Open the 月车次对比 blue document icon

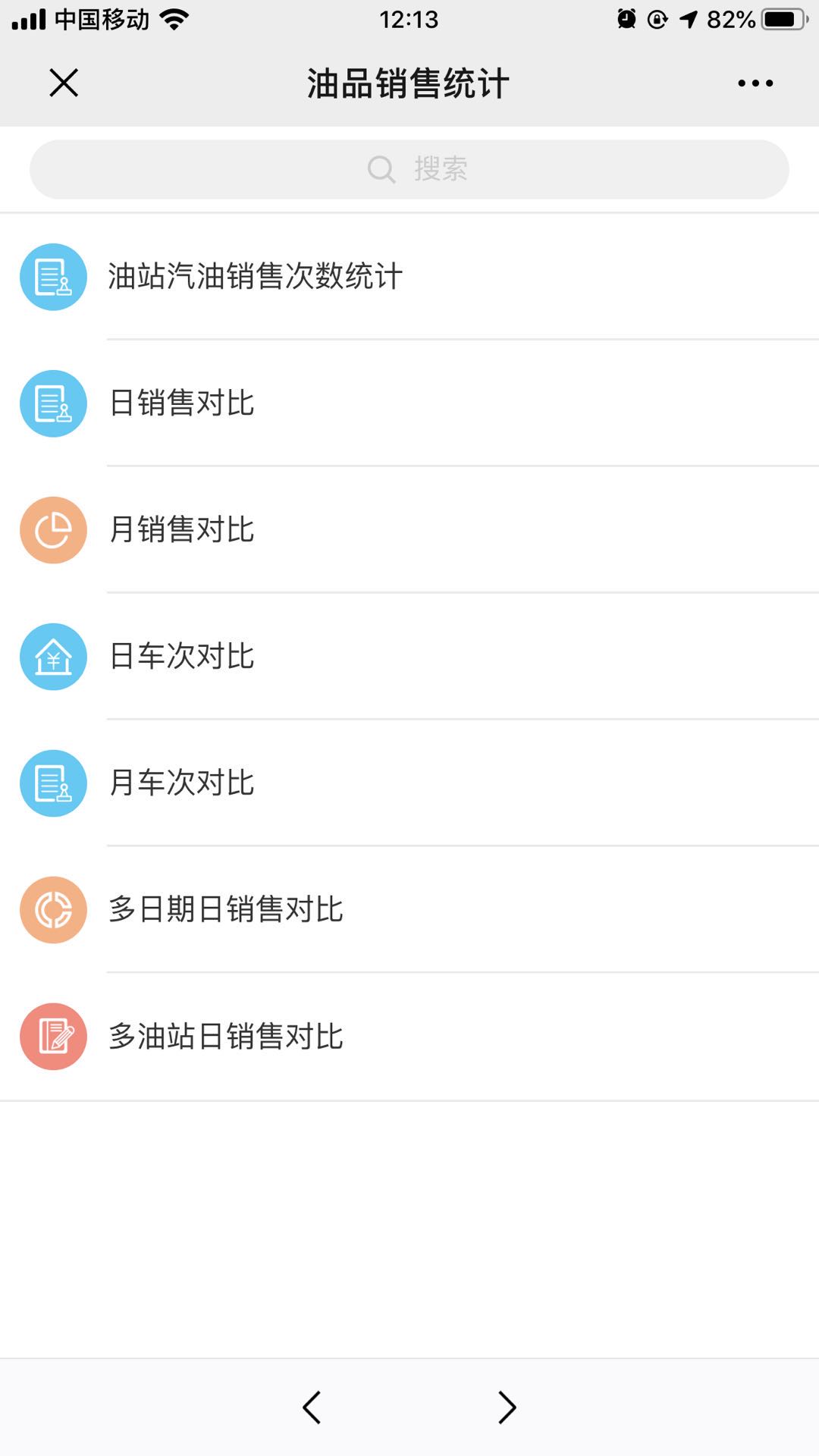(x=53, y=783)
